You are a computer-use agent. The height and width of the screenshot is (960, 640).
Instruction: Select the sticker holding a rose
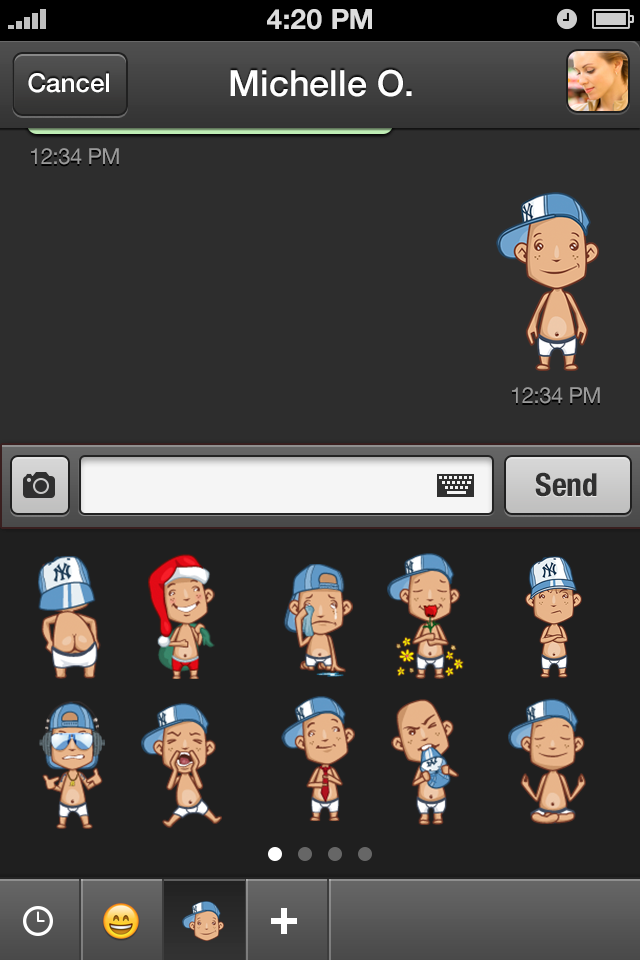[427, 615]
